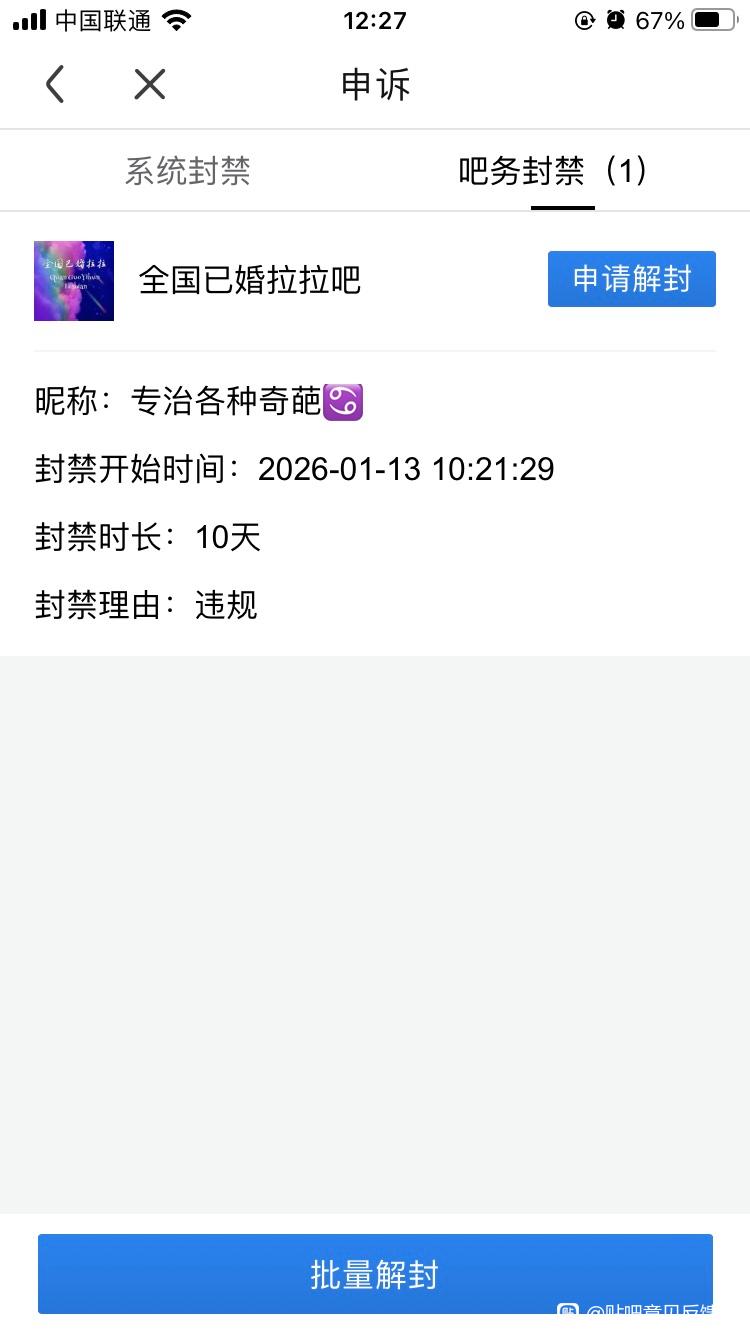The image size is (750, 1334).
Task: Go back using the arrow icon
Action: coord(55,85)
